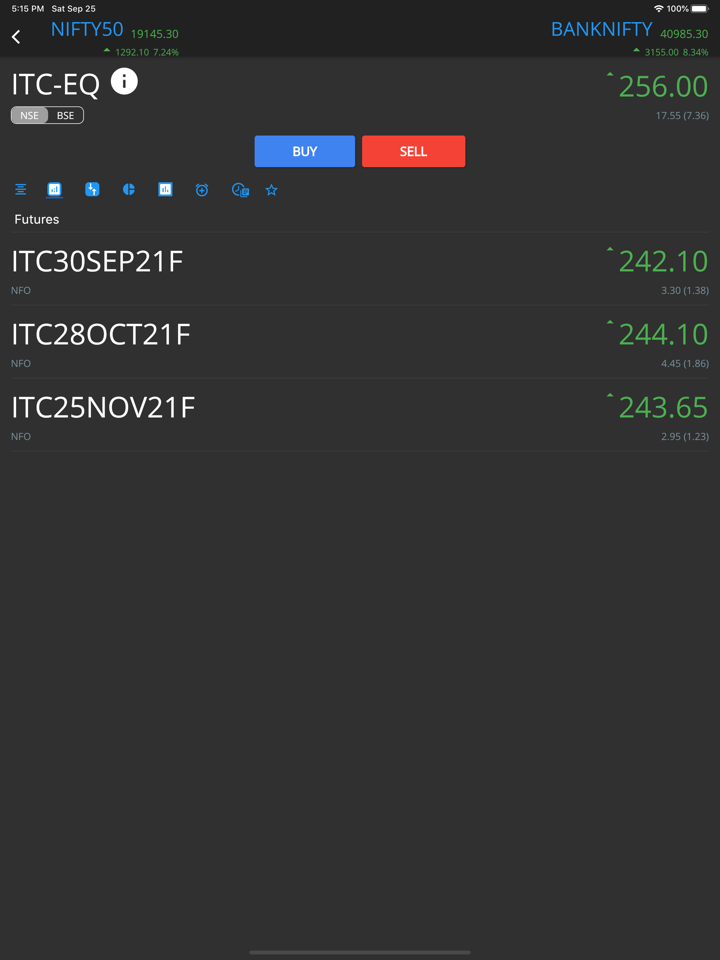720x960 pixels.
Task: Switch to the BSE exchange segment
Action: (65, 116)
